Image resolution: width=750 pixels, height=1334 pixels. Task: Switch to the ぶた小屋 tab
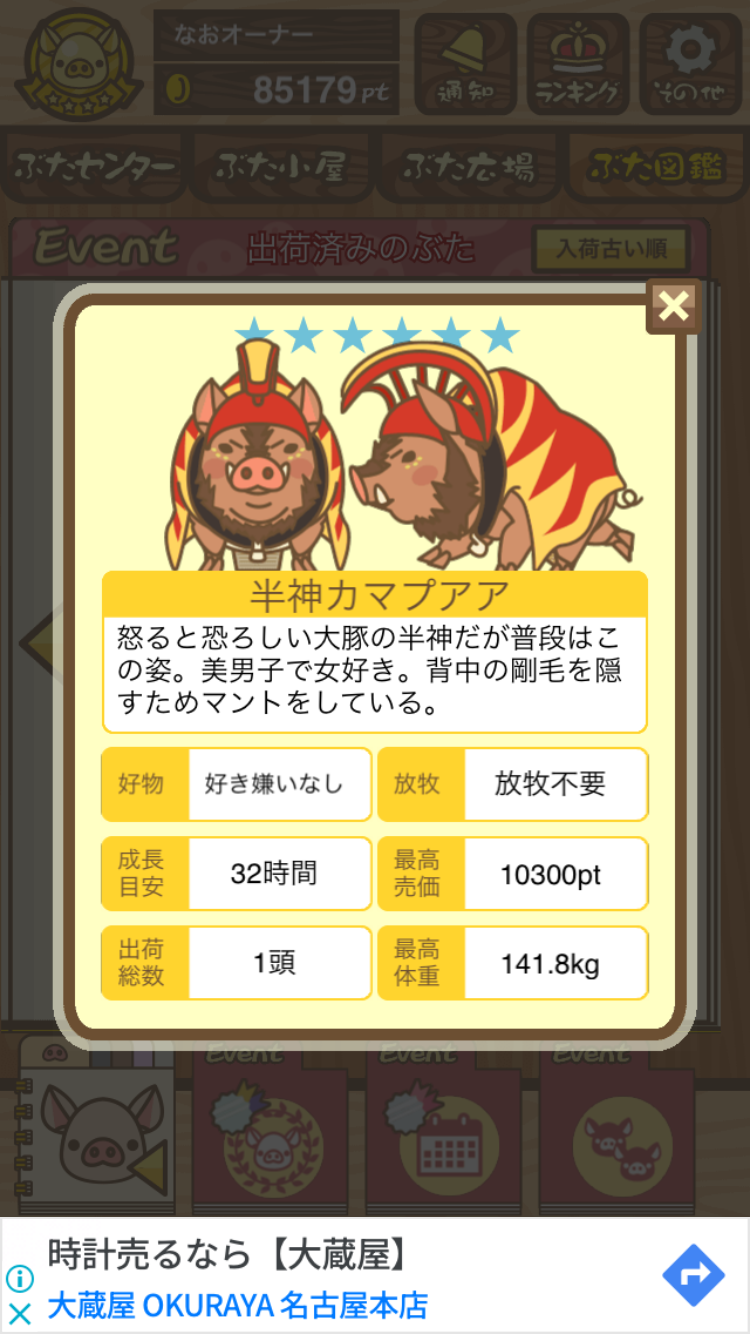(281, 166)
